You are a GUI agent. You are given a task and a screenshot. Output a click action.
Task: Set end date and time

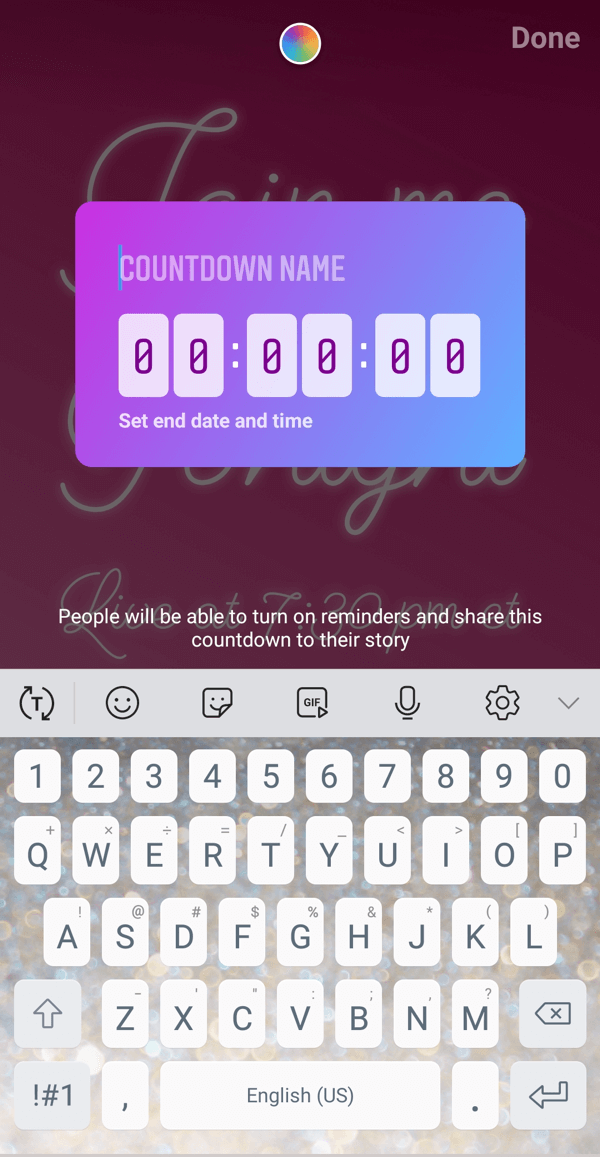[215, 421]
